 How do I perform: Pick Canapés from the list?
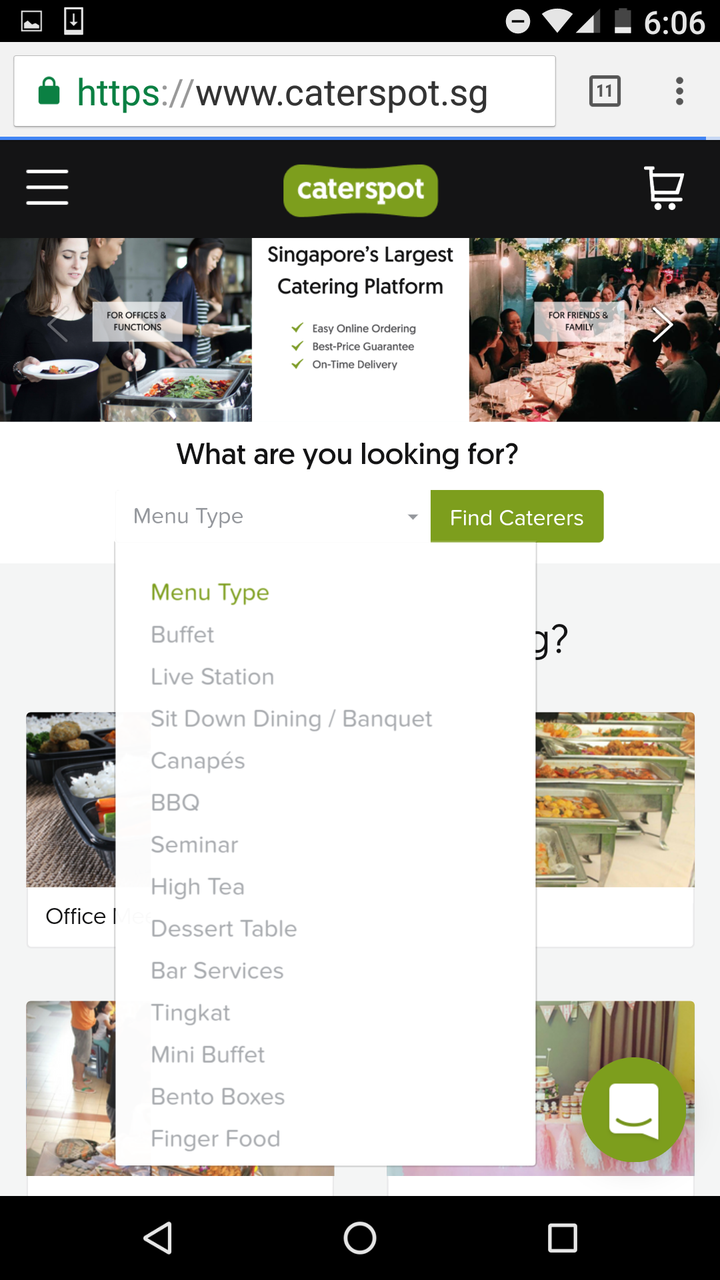[x=325, y=761]
